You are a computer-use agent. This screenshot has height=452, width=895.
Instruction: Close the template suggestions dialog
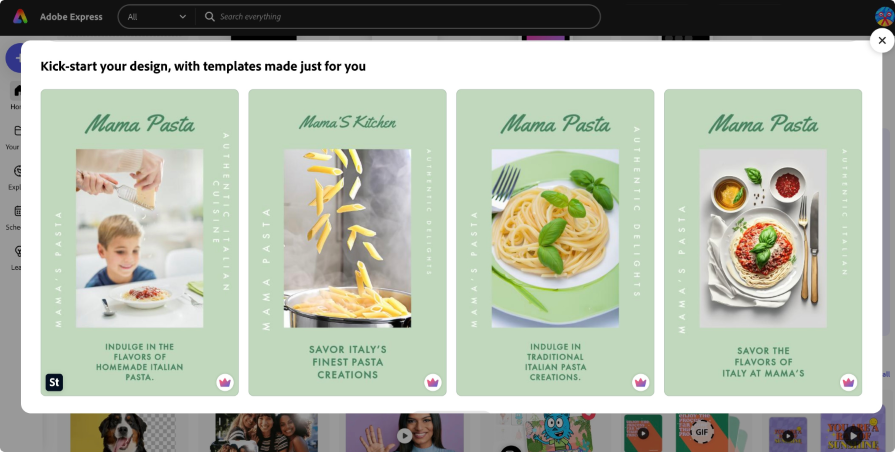click(881, 40)
